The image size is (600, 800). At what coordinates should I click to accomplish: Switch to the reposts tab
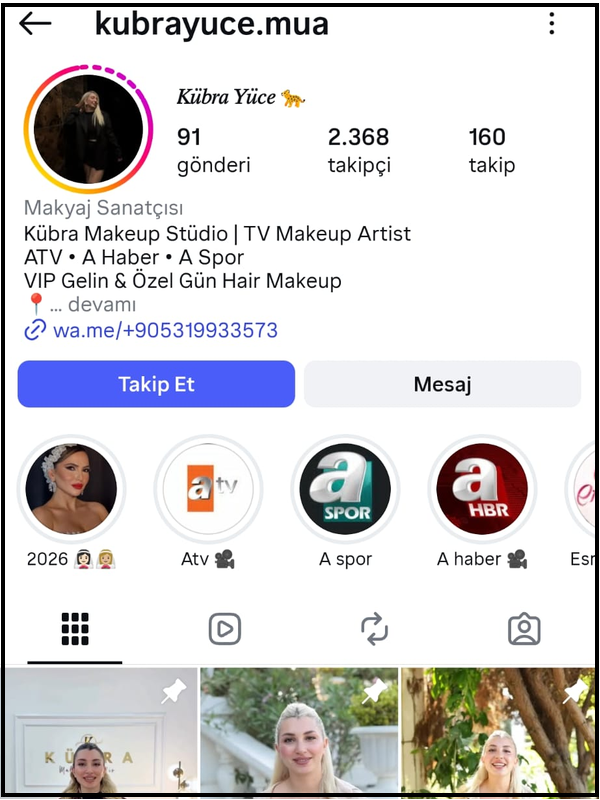point(374,629)
